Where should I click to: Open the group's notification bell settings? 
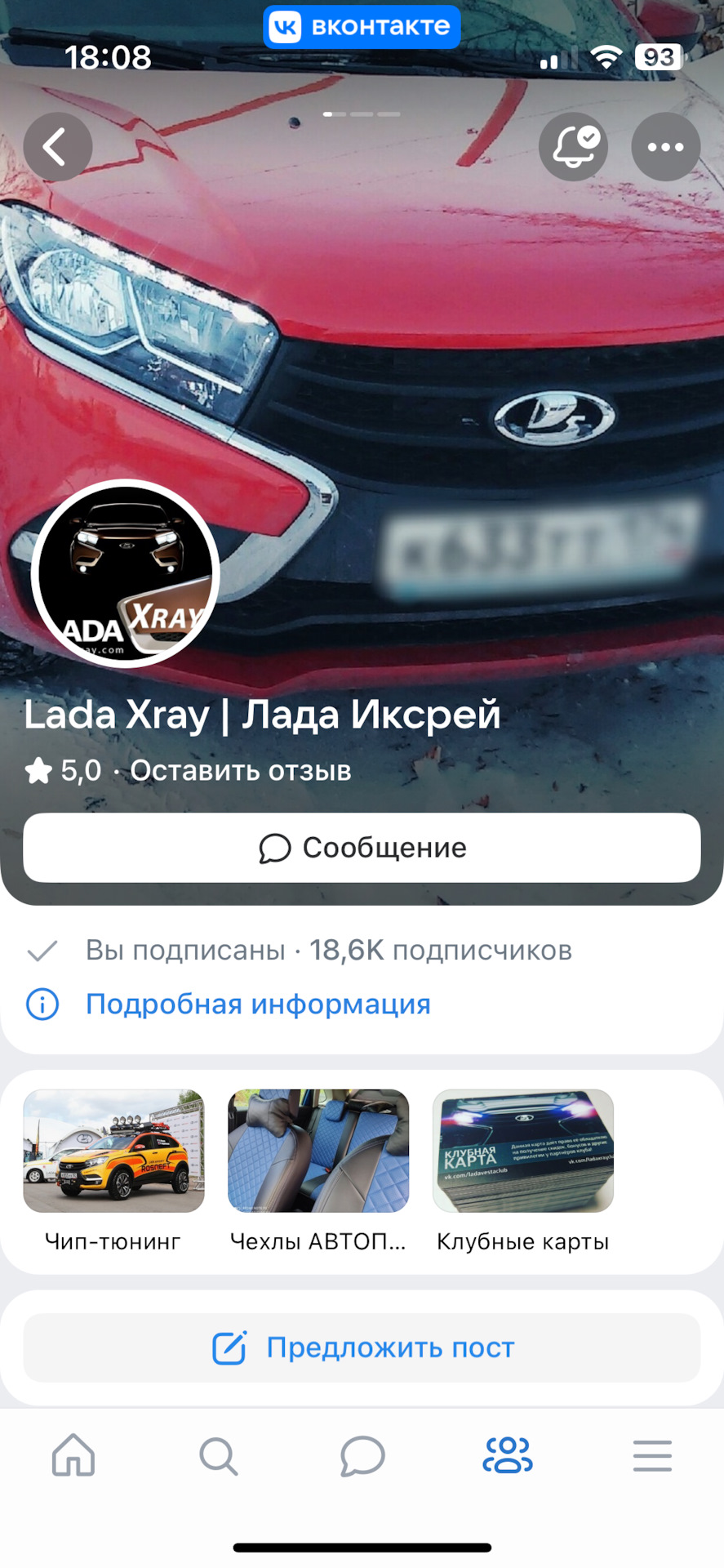click(x=573, y=147)
